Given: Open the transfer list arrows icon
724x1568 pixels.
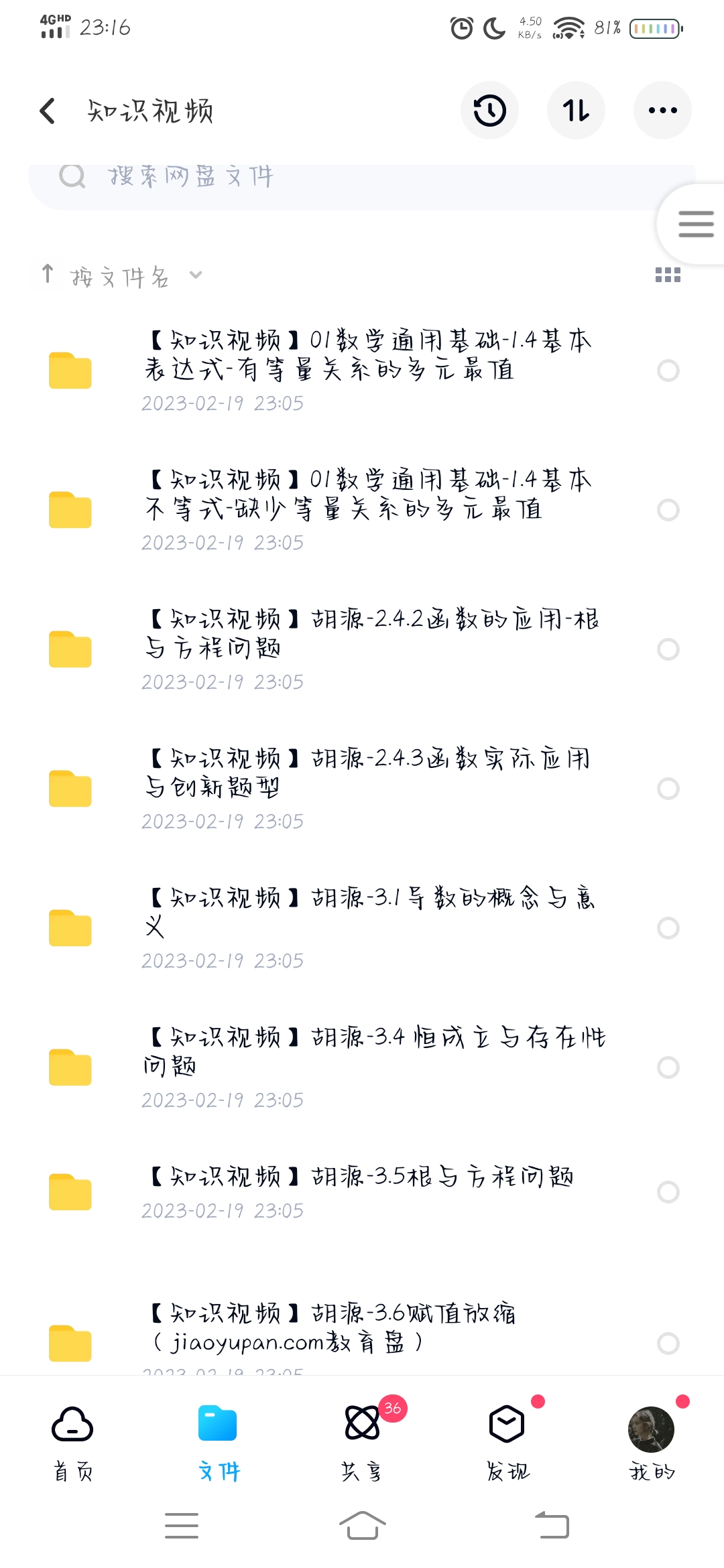Looking at the screenshot, I should tap(576, 111).
